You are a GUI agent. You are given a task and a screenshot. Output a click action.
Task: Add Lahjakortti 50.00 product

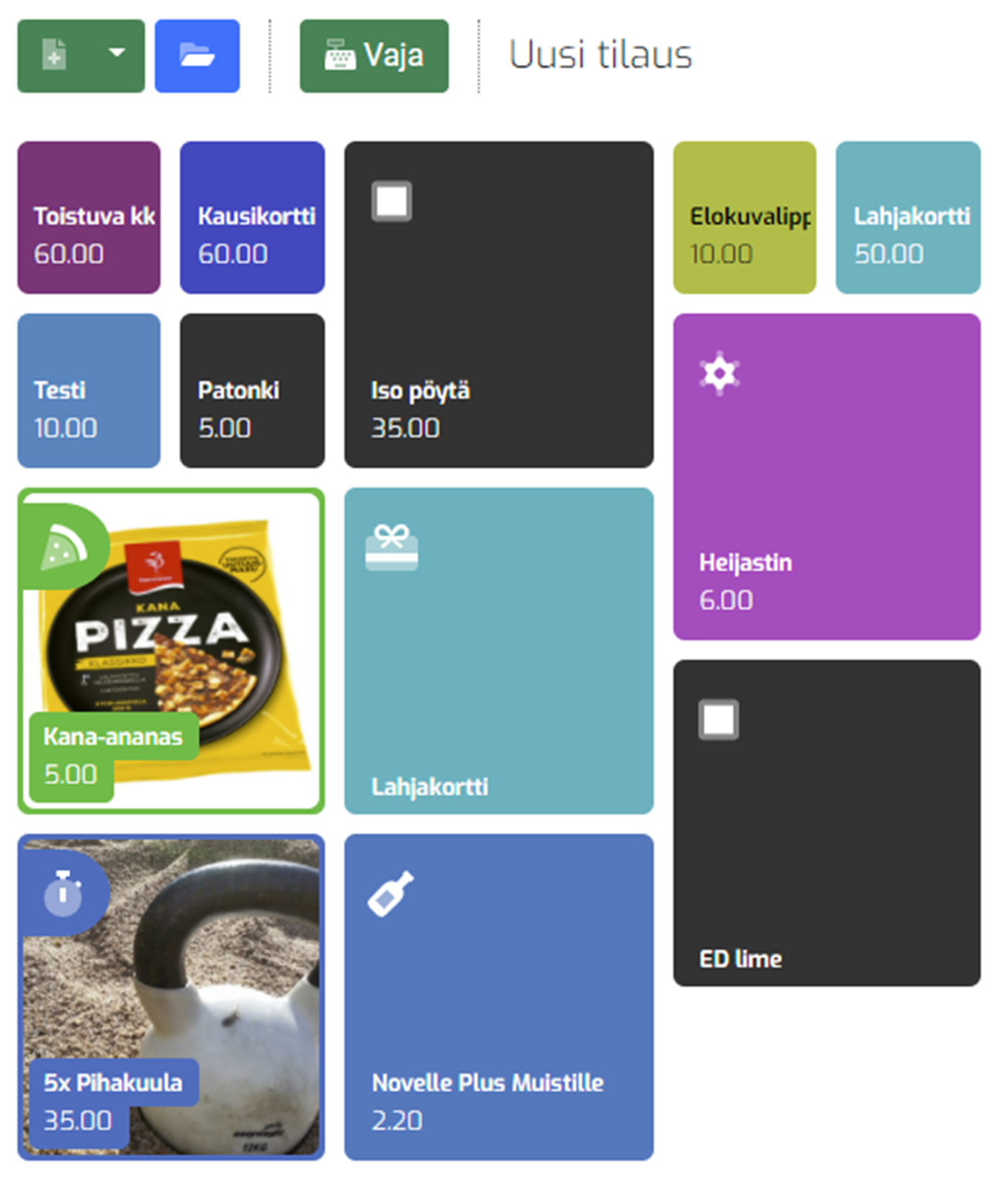click(907, 217)
